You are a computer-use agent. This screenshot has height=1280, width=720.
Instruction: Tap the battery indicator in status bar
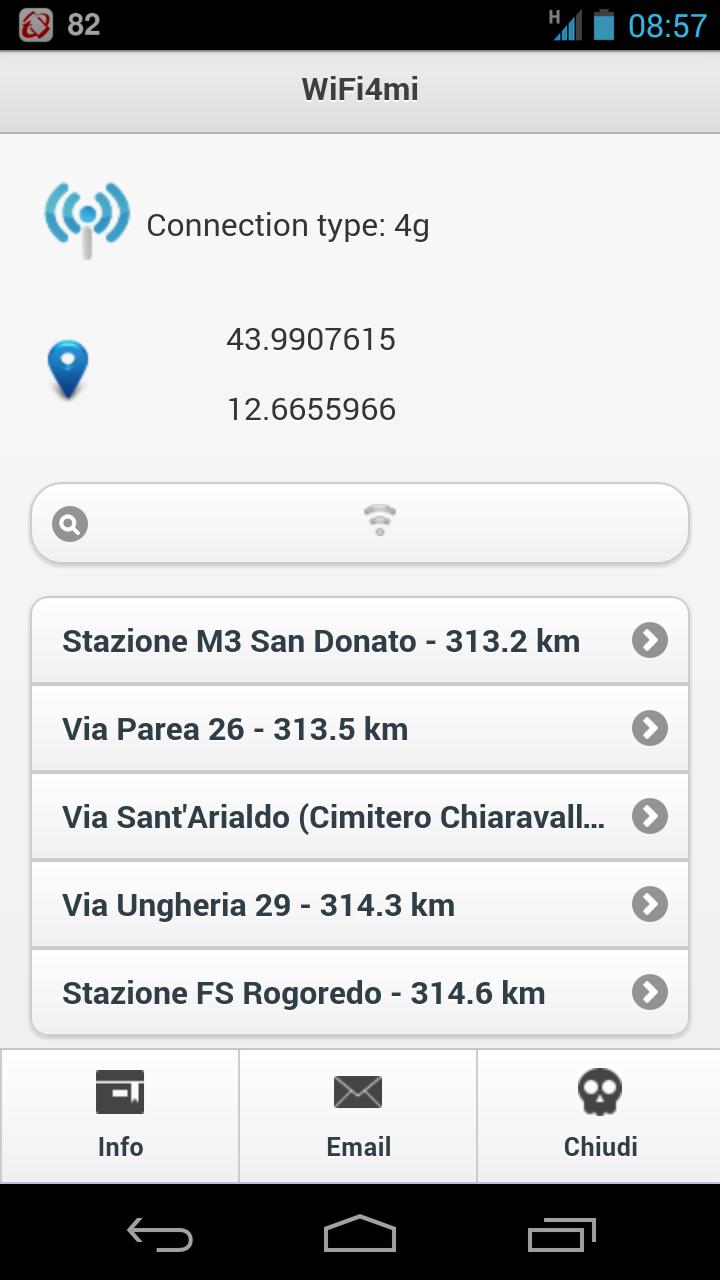601,25
